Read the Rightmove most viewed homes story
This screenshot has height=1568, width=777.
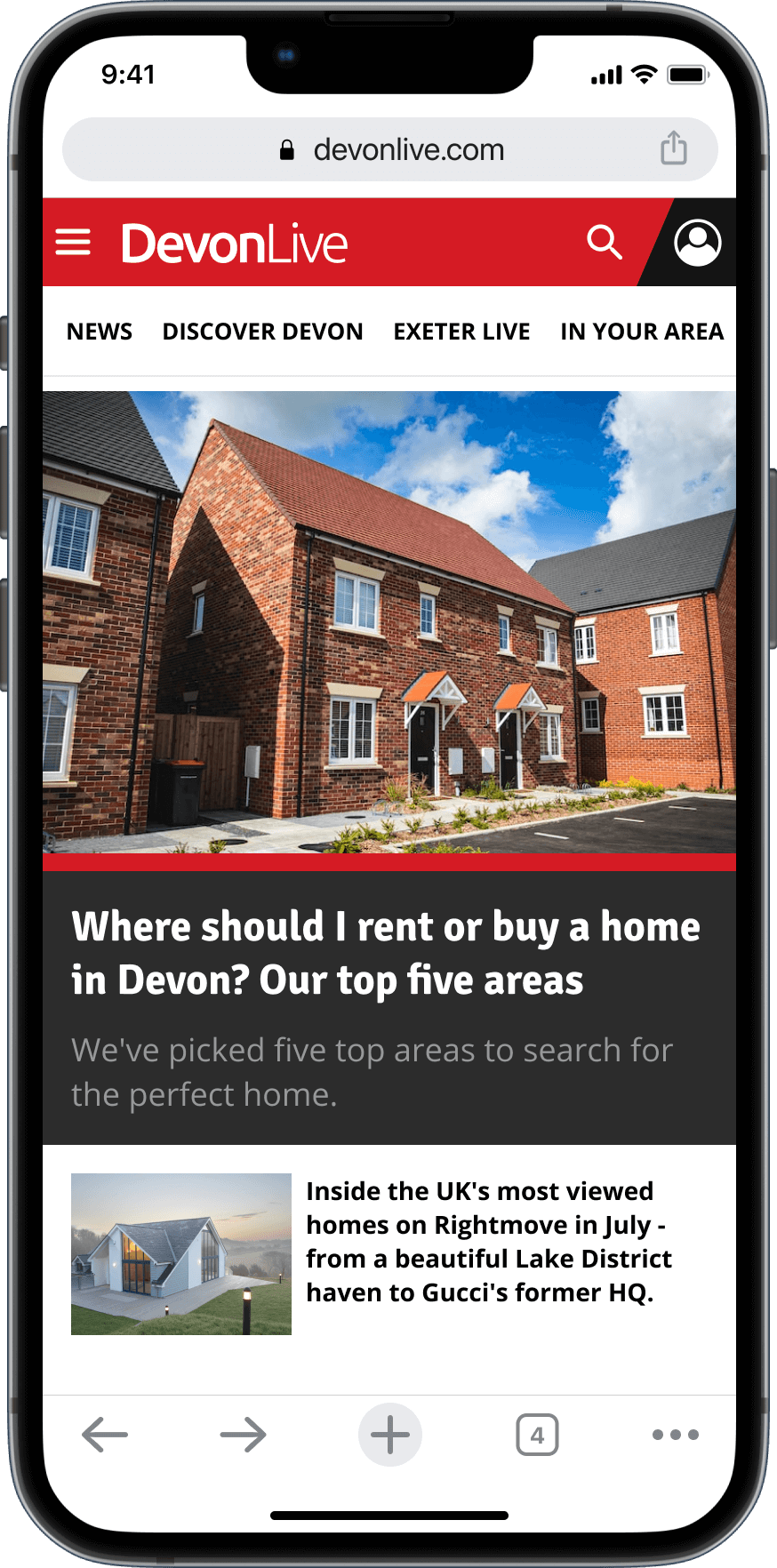488,1242
